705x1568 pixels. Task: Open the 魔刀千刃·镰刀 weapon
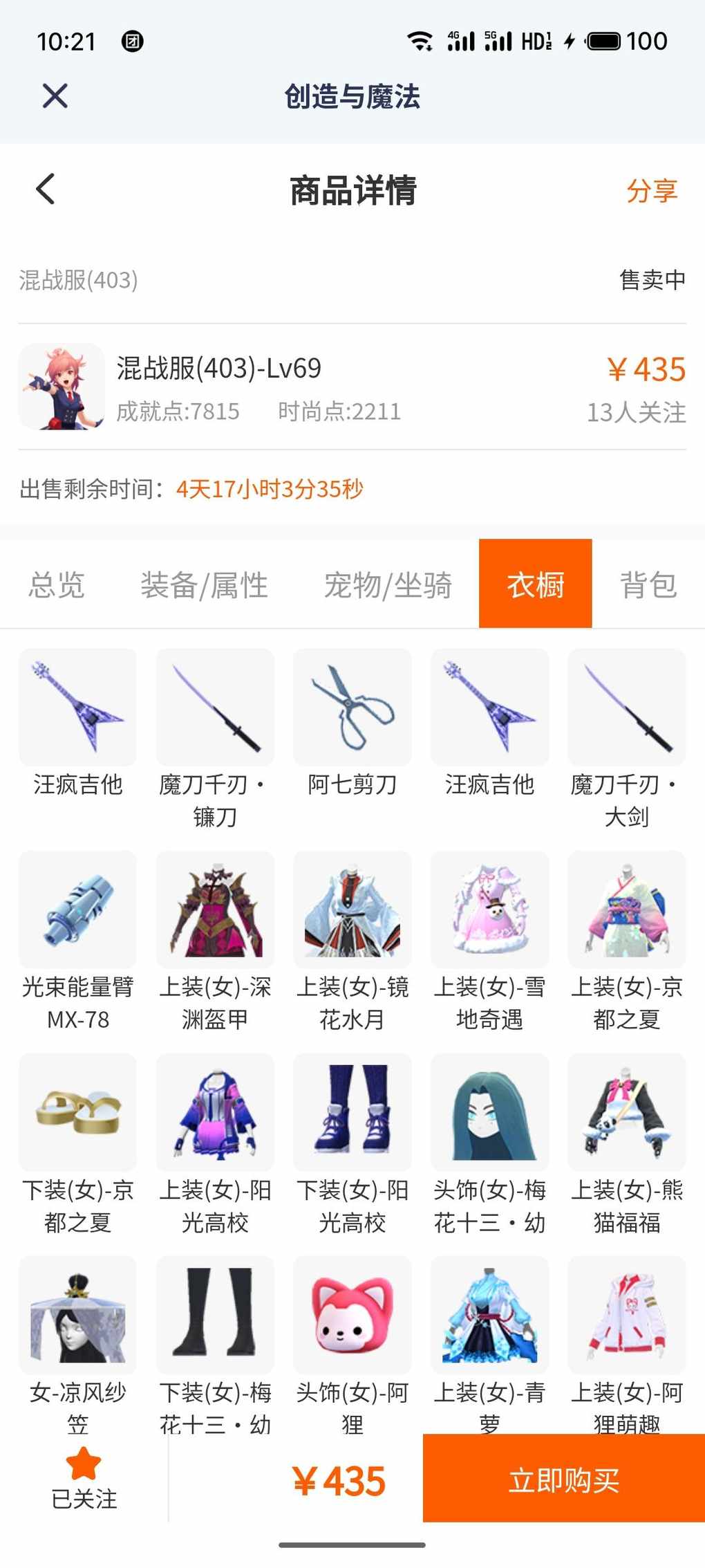click(x=215, y=708)
